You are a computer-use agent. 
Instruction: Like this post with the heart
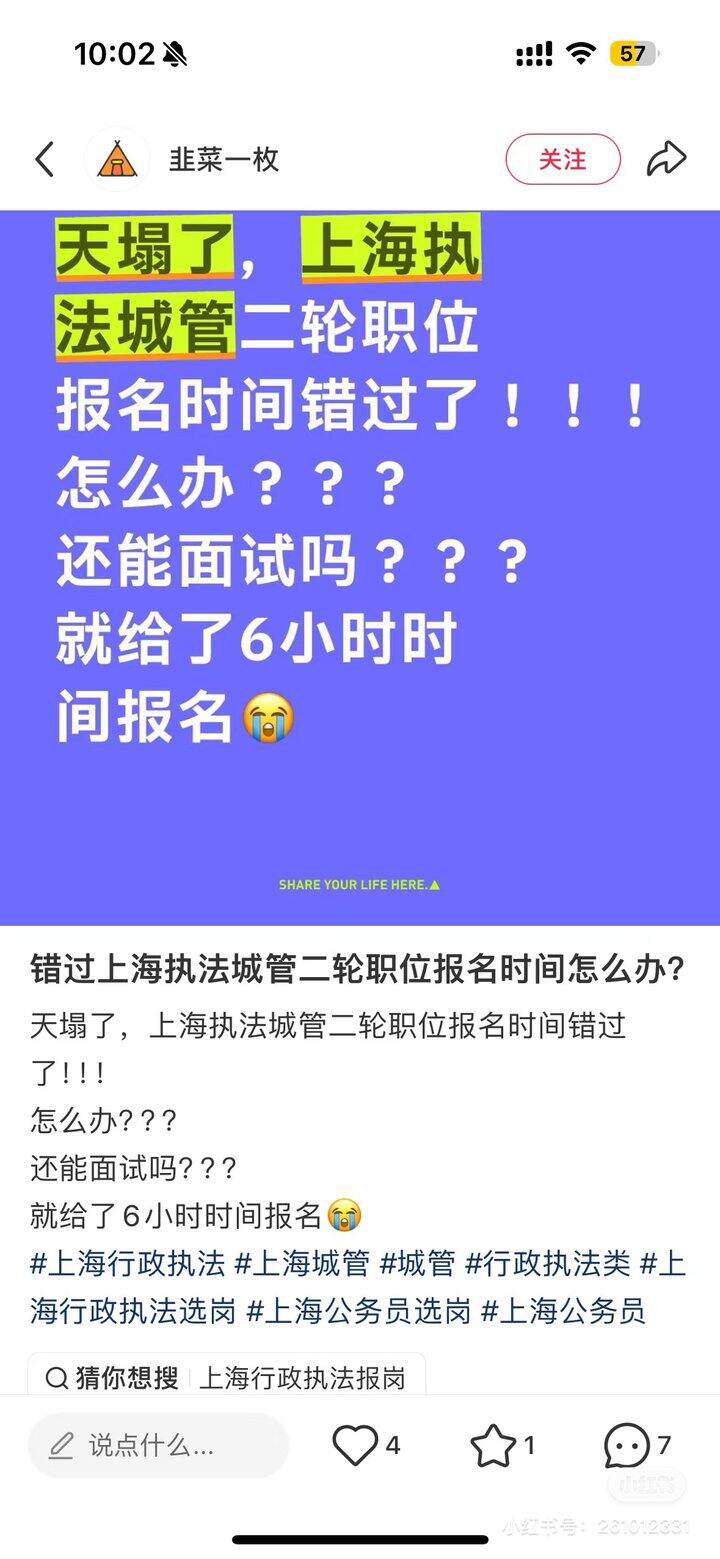point(355,1445)
